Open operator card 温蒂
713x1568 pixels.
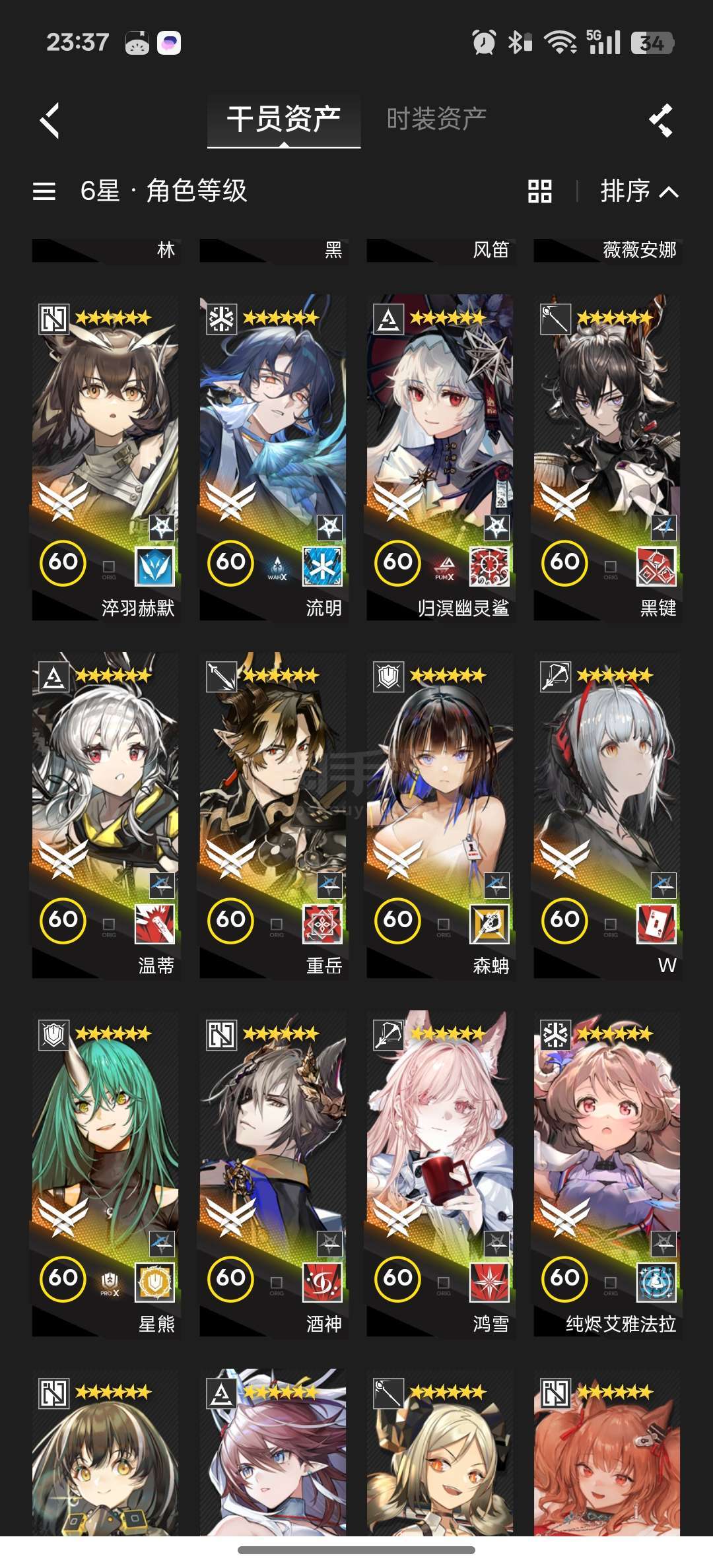pos(105,815)
